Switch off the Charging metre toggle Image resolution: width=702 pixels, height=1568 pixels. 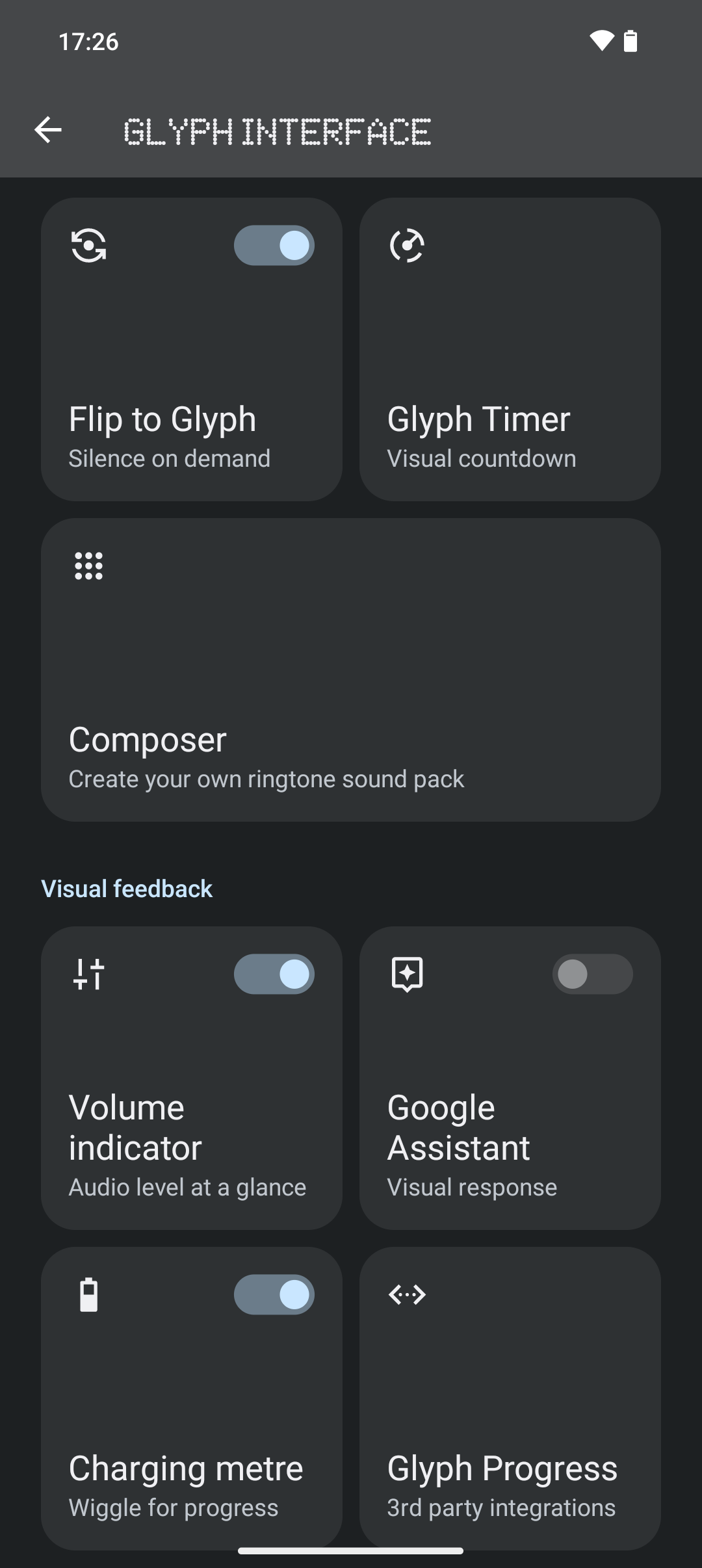pos(274,1294)
